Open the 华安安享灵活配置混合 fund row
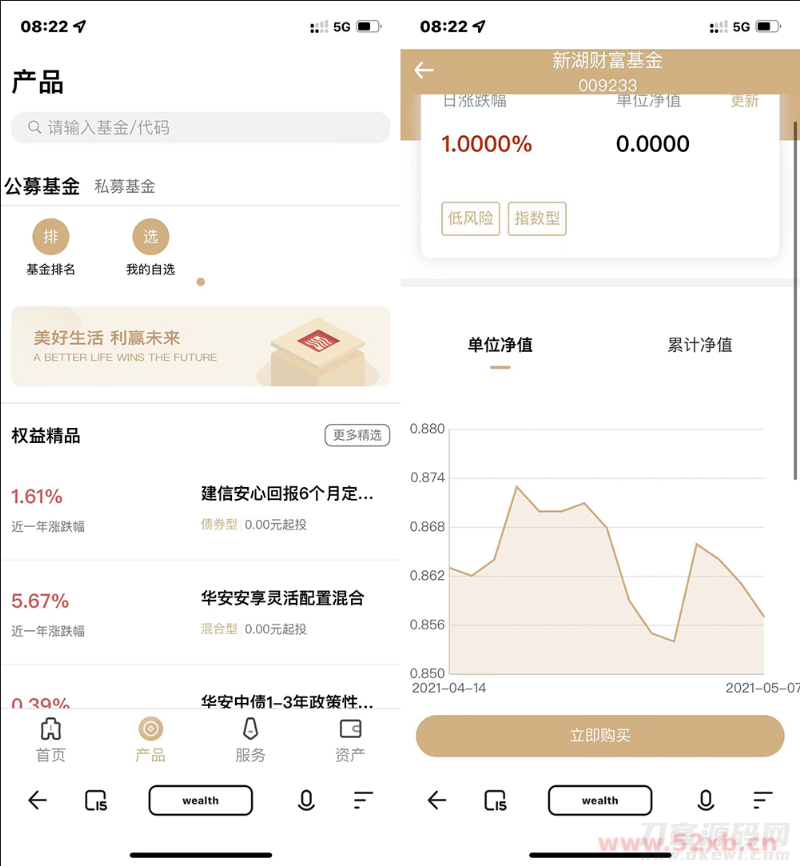The height and width of the screenshot is (866, 800). click(200, 612)
